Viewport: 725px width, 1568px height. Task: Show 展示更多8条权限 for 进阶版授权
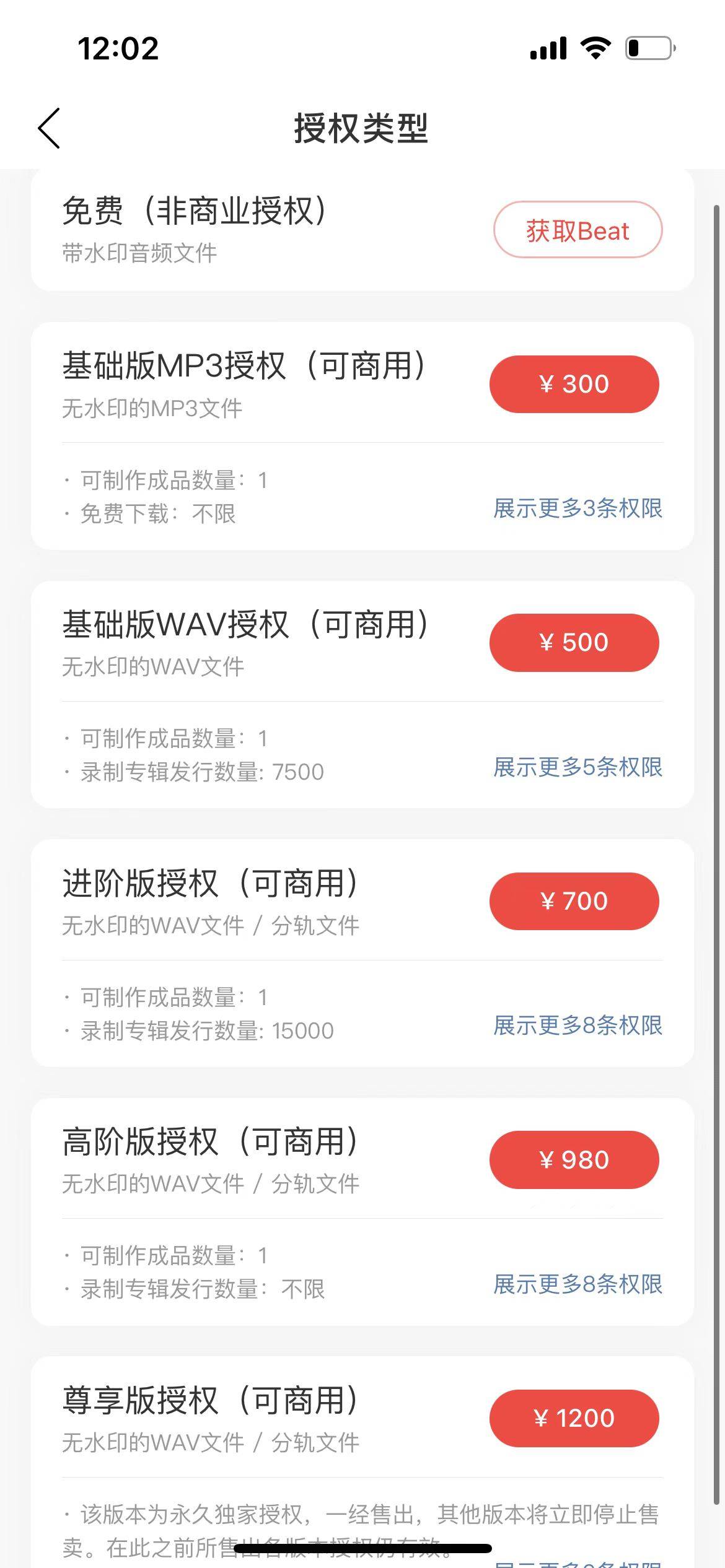tap(578, 1026)
